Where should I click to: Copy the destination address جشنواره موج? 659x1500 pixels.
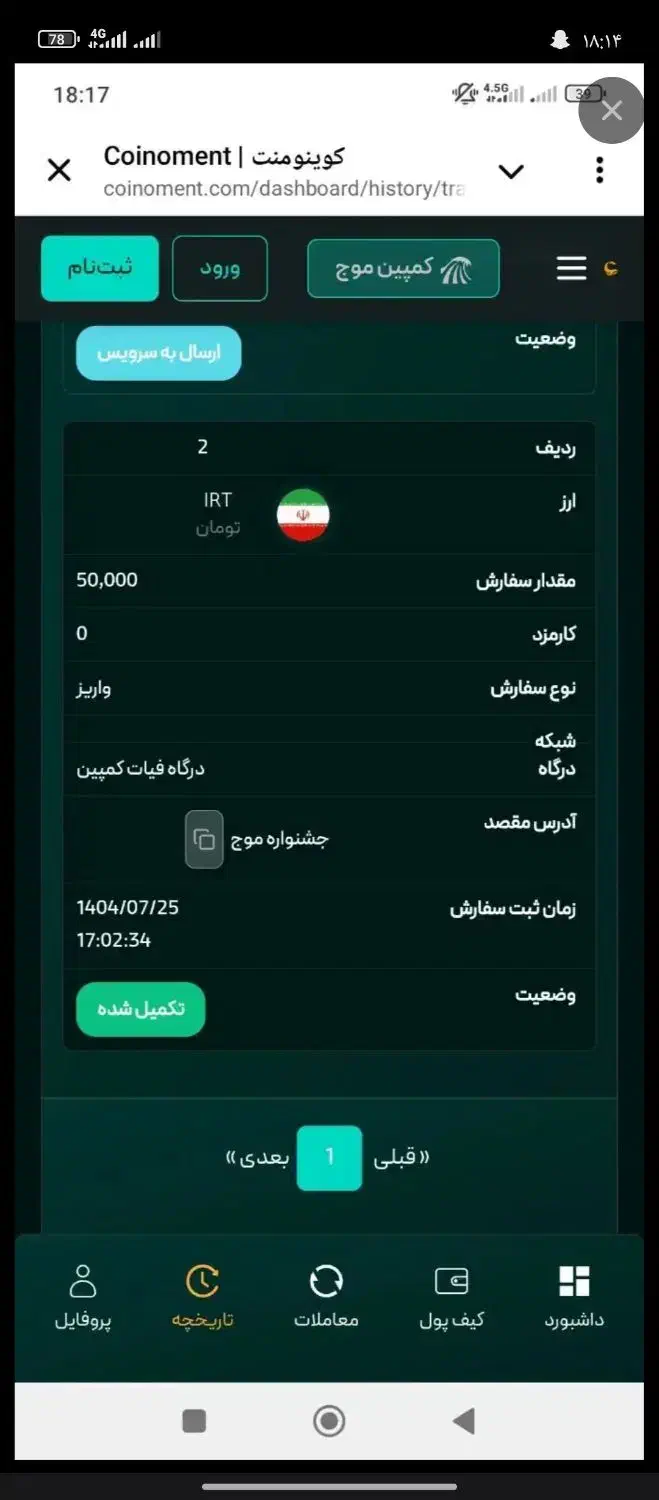coord(204,839)
